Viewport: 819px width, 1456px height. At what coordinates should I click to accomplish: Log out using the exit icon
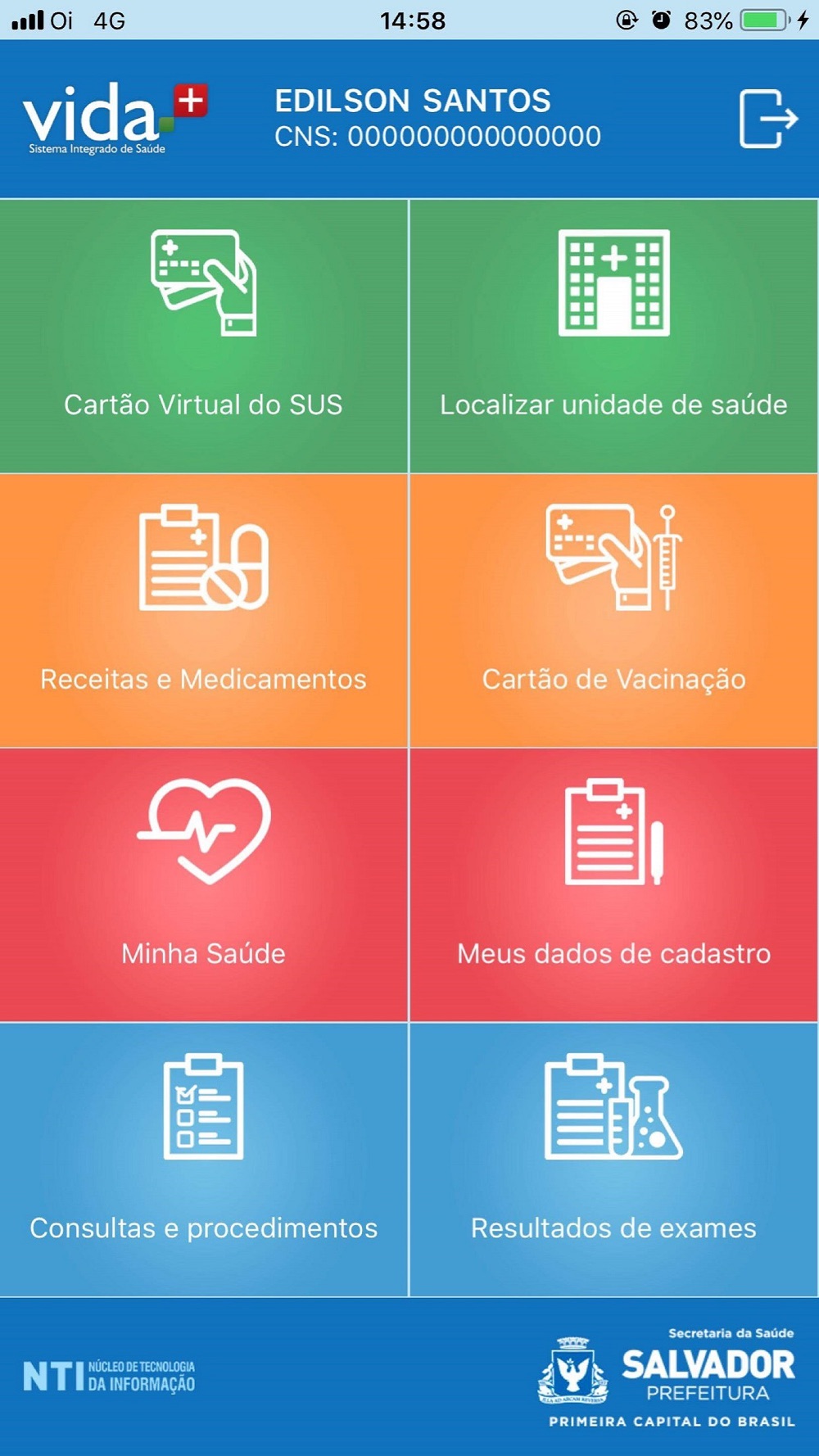point(767,120)
